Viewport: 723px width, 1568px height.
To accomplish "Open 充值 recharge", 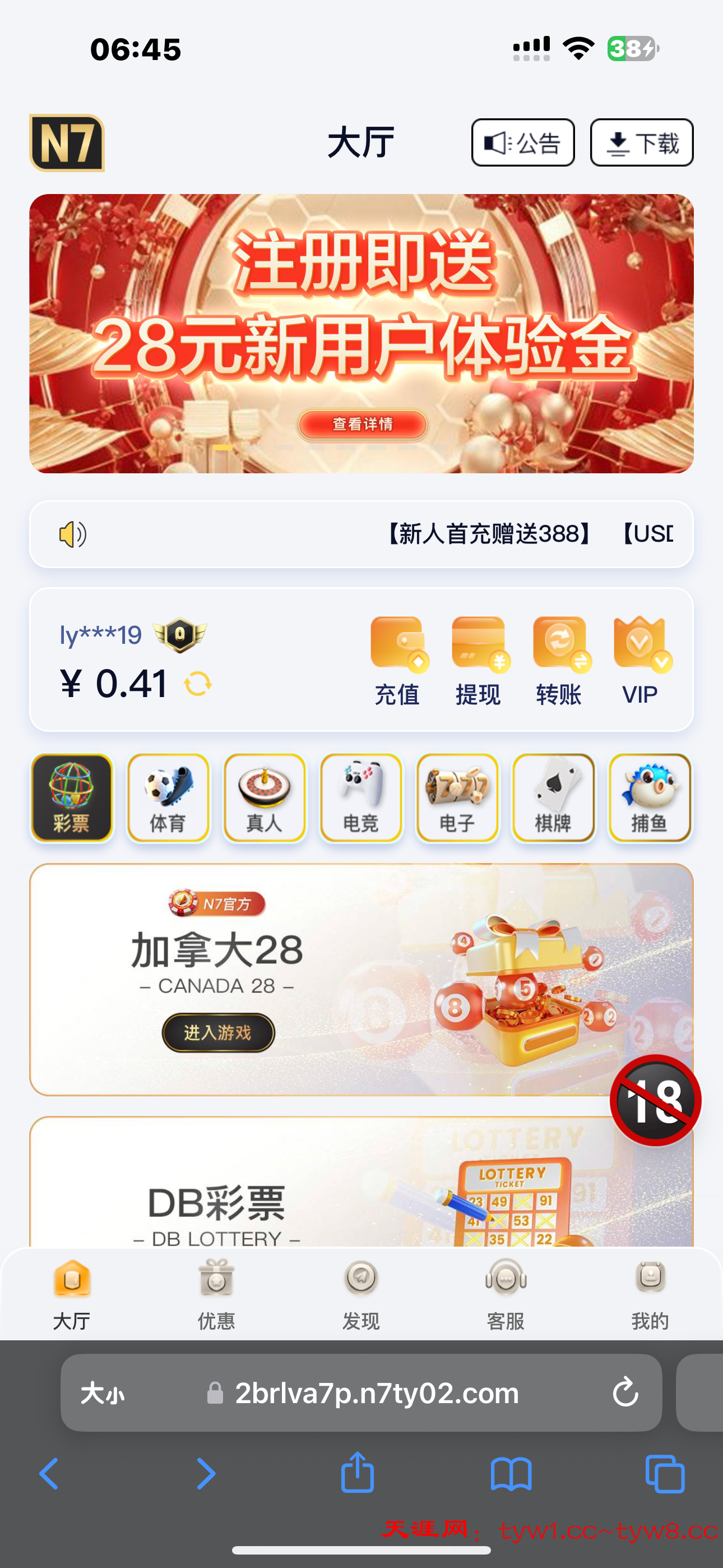I will click(397, 661).
